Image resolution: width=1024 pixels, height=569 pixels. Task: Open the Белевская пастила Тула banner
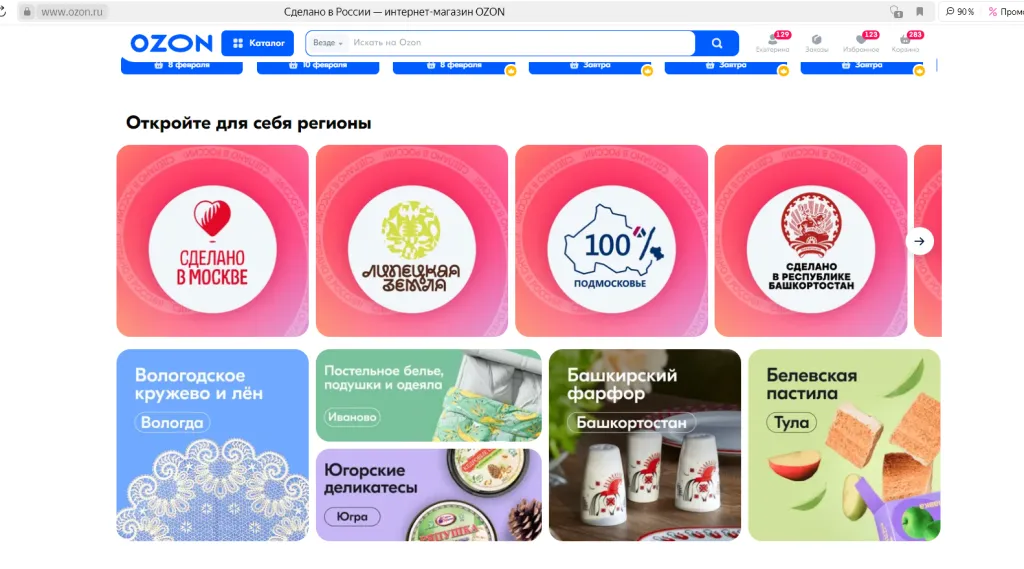(843, 445)
